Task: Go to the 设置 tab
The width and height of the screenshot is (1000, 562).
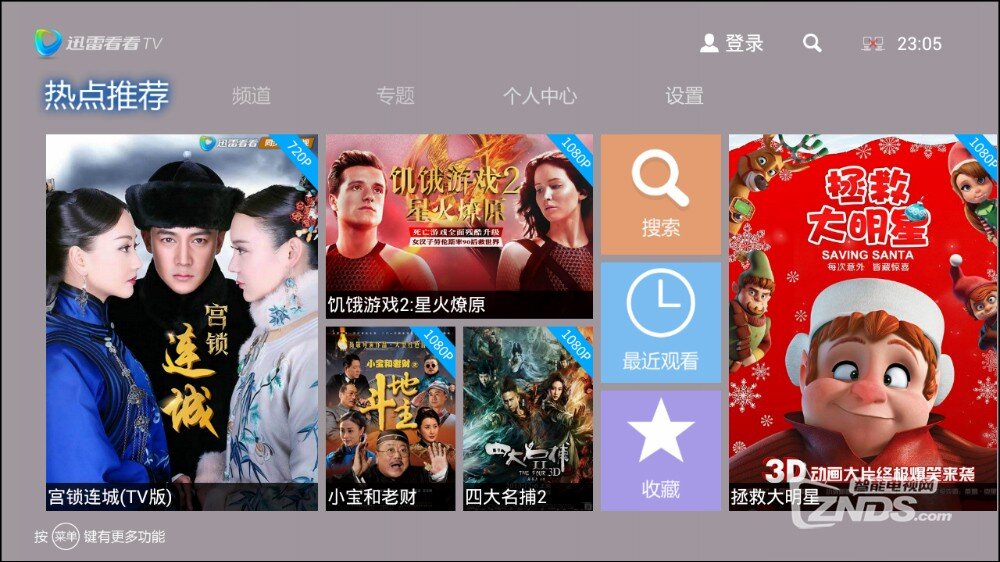Action: (684, 96)
